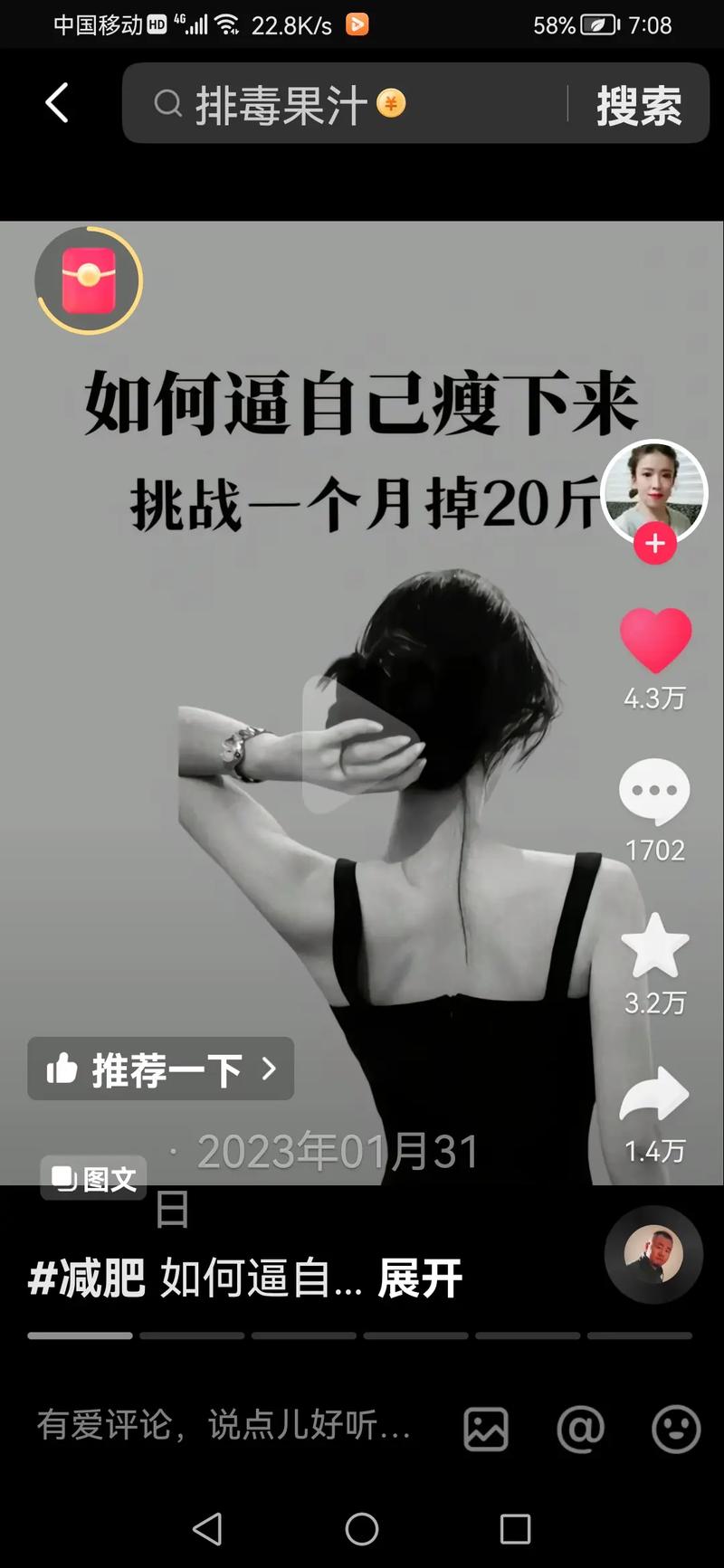Like this post with the heart
724x1568 pixels.
pyautogui.click(x=655, y=640)
